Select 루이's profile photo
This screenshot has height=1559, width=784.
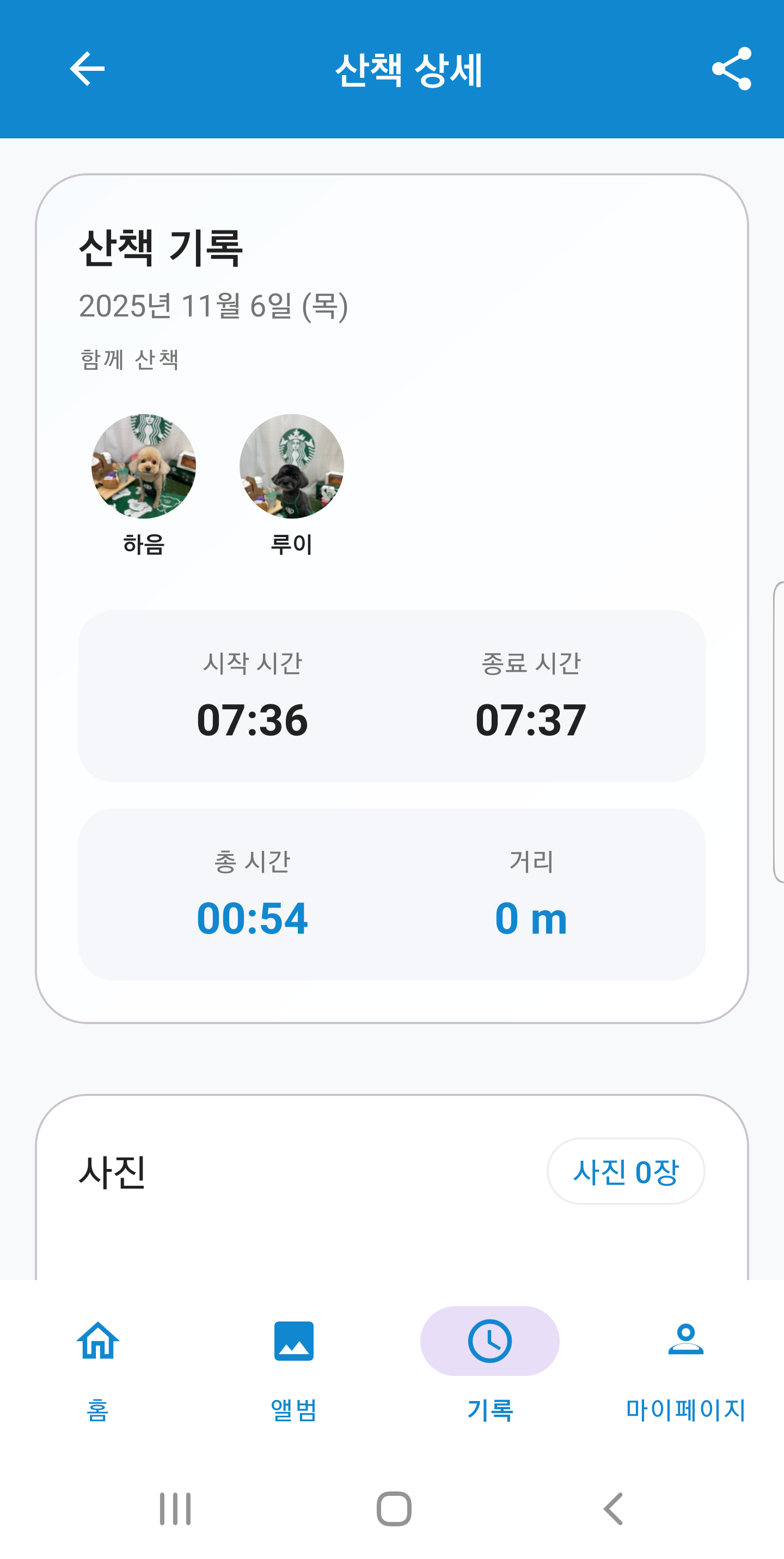pyautogui.click(x=293, y=466)
